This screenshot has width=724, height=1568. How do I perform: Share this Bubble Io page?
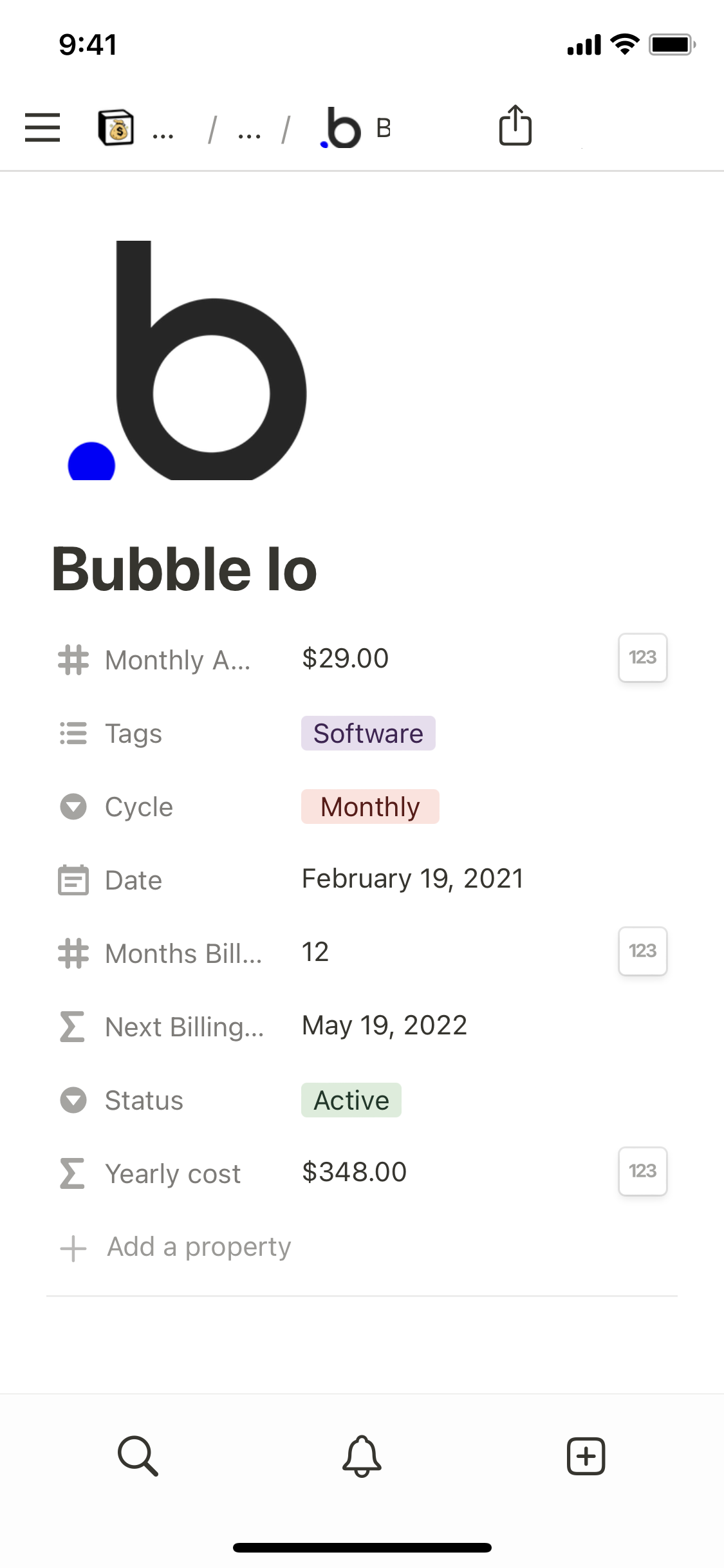[515, 126]
